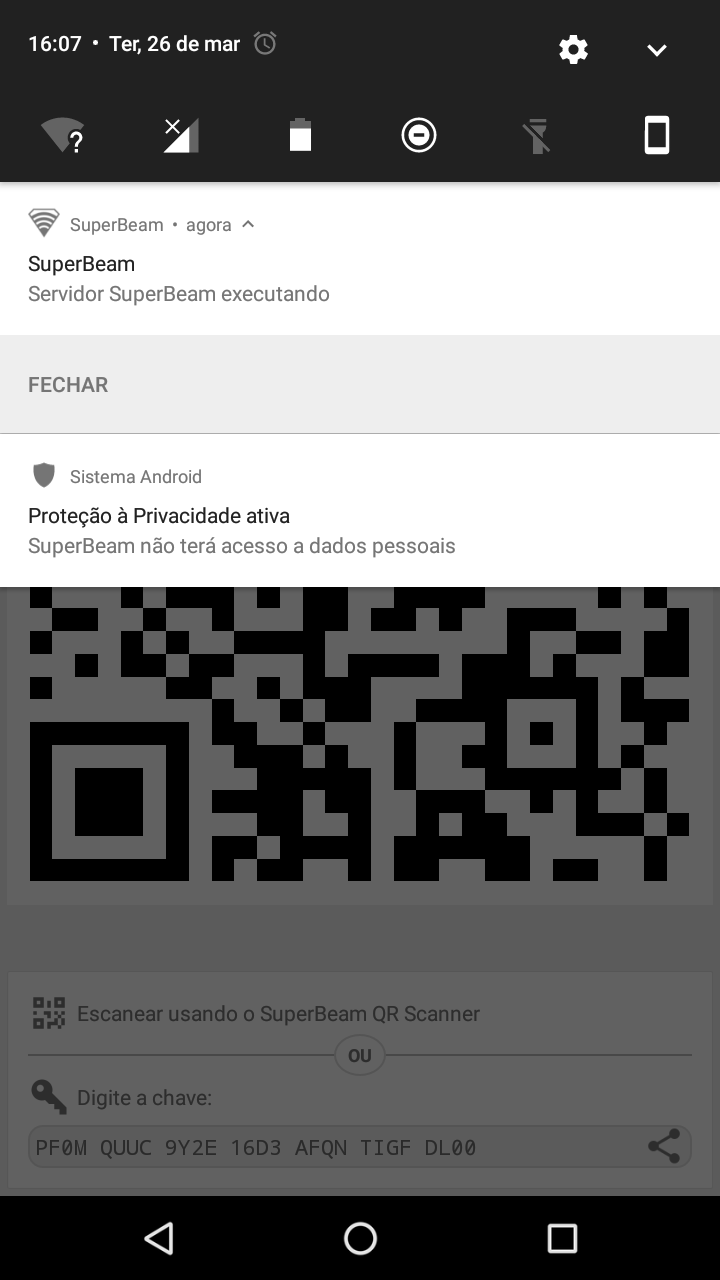Toggle Do Not Disturb mode
720x1280 pixels.
419,134
